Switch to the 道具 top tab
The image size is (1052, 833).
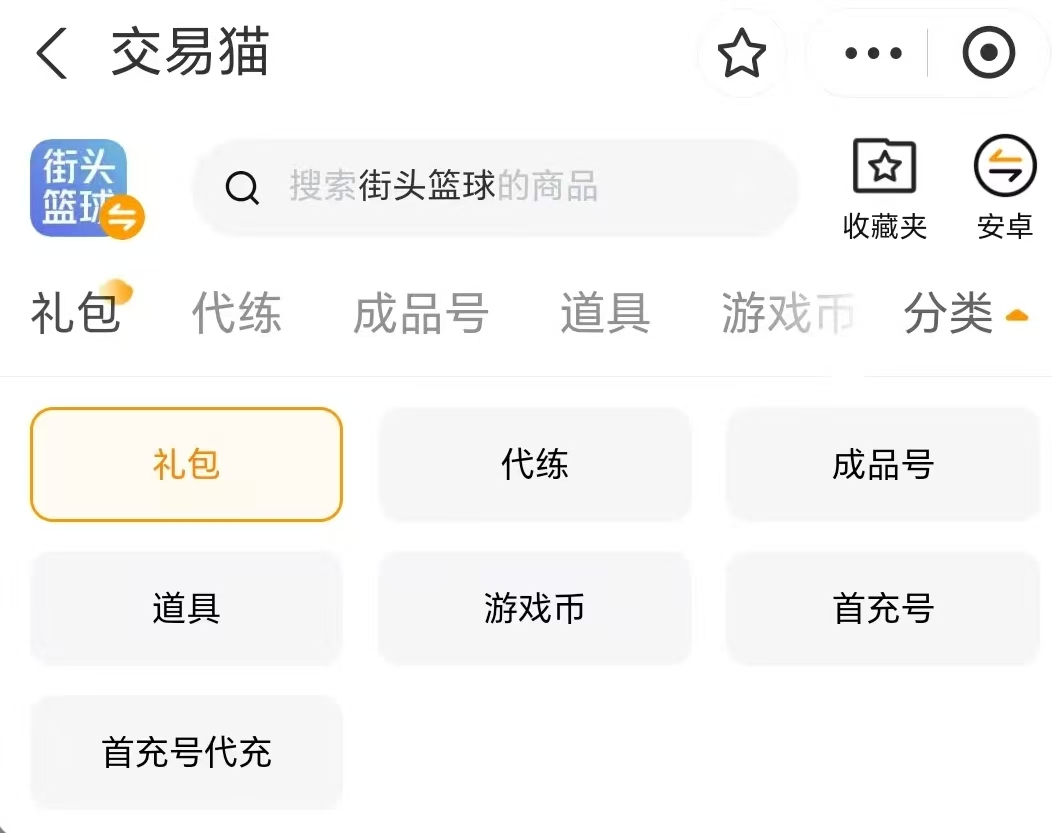tap(605, 313)
